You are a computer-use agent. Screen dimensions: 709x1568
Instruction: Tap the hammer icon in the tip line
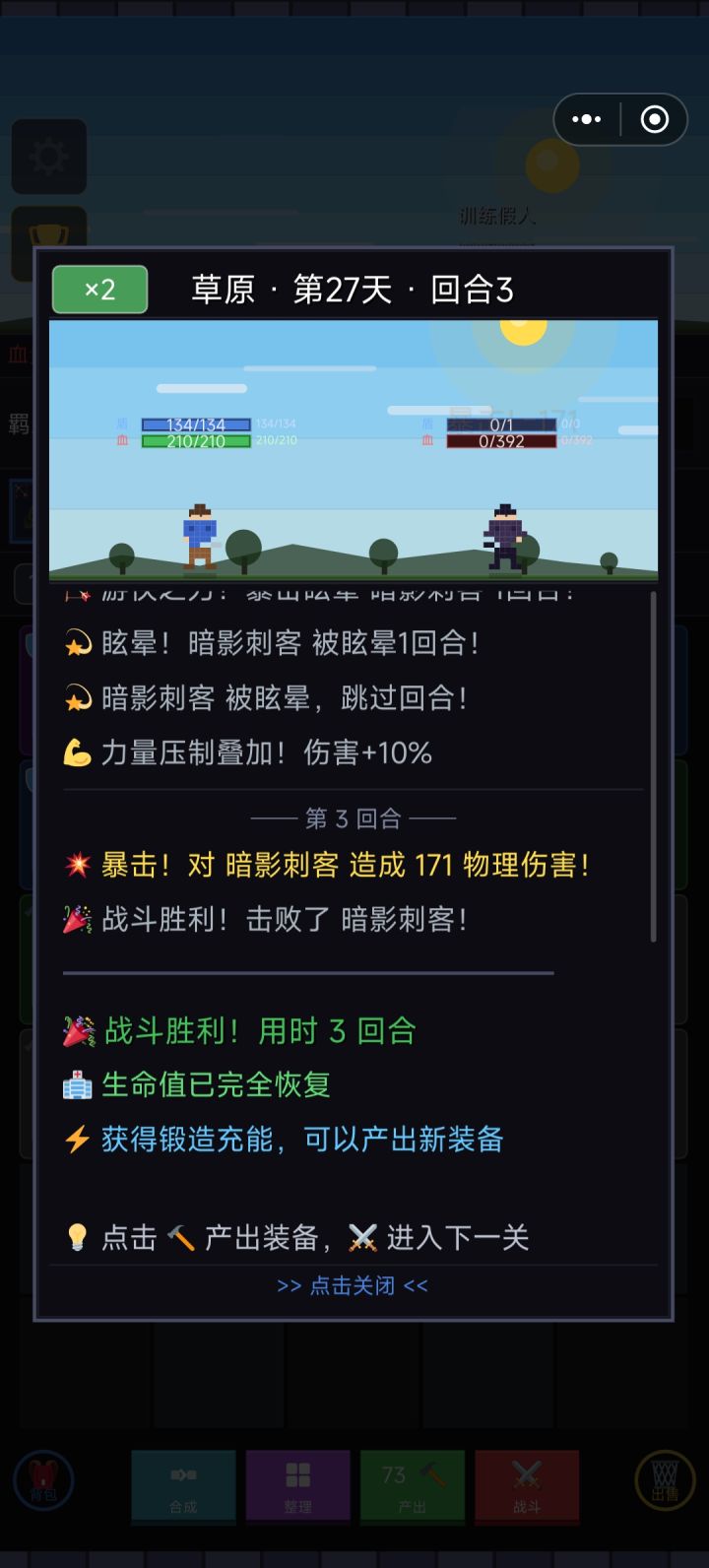[x=182, y=1238]
